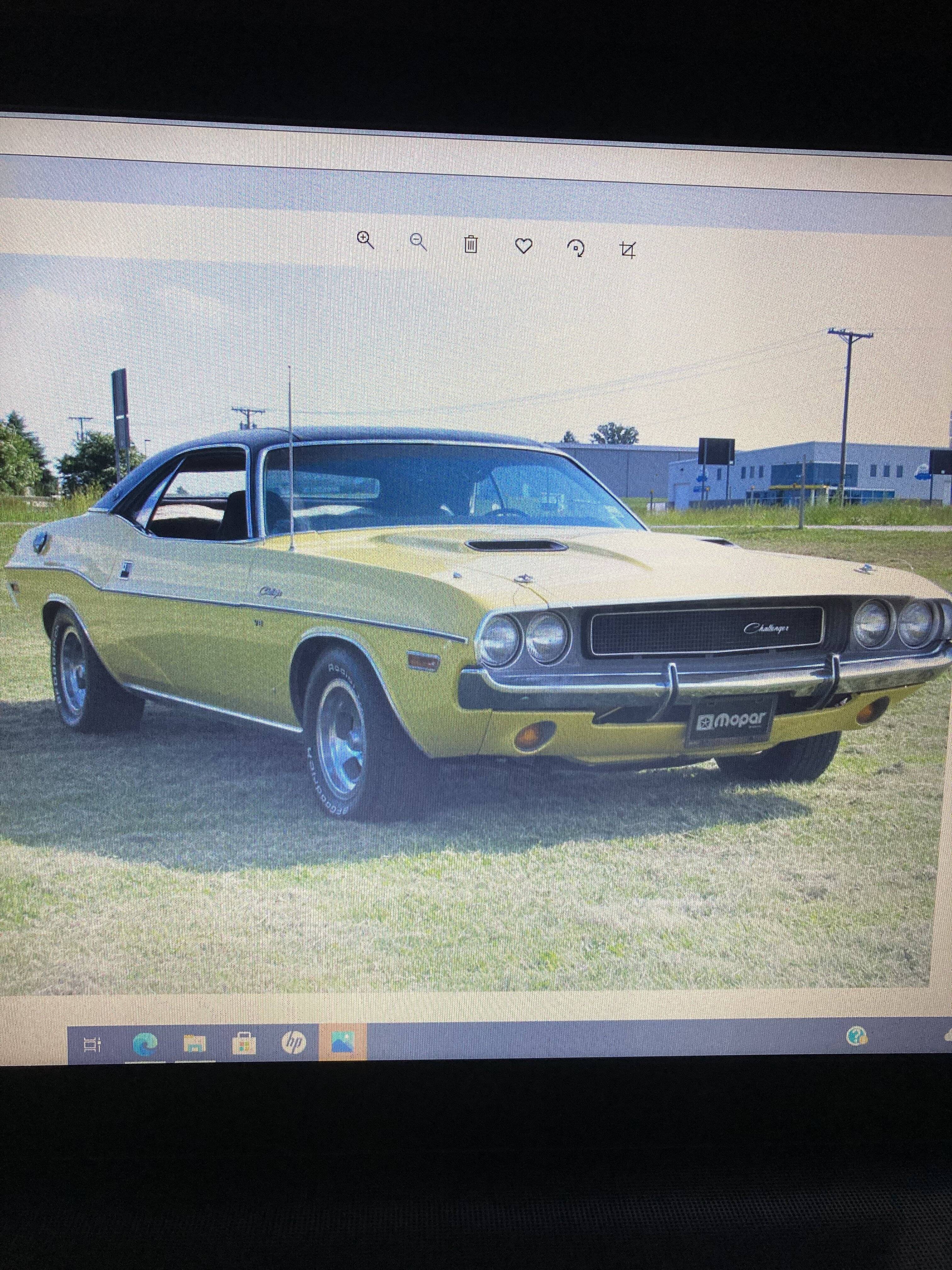Open File Explorer from the taskbar
This screenshot has height=1270, width=952.
[x=195, y=1044]
